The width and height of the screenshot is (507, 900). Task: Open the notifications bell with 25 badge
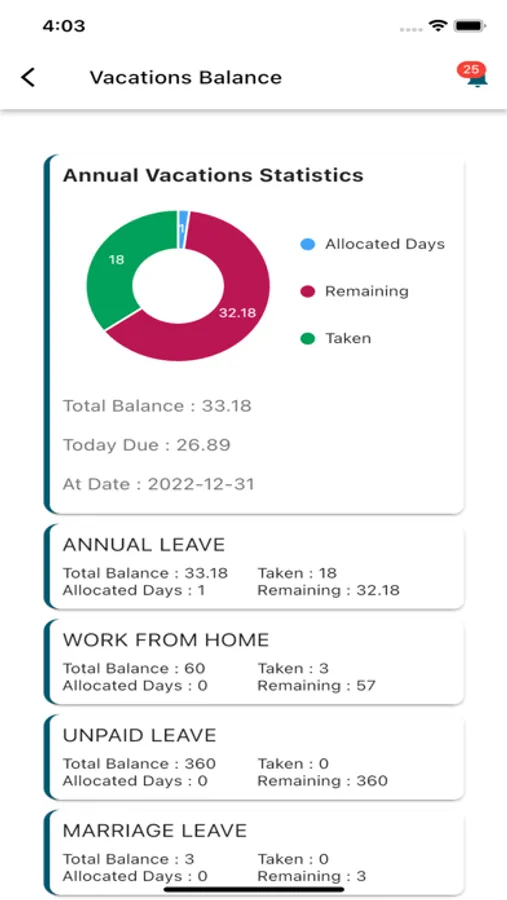473,75
